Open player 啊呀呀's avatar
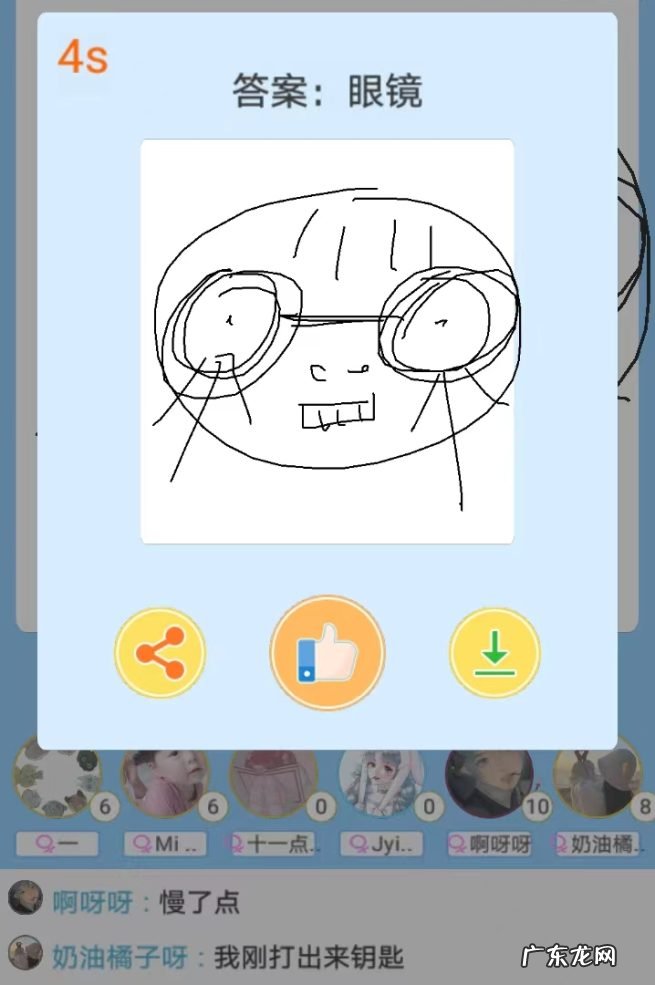Viewport: 655px width, 985px height. 488,782
